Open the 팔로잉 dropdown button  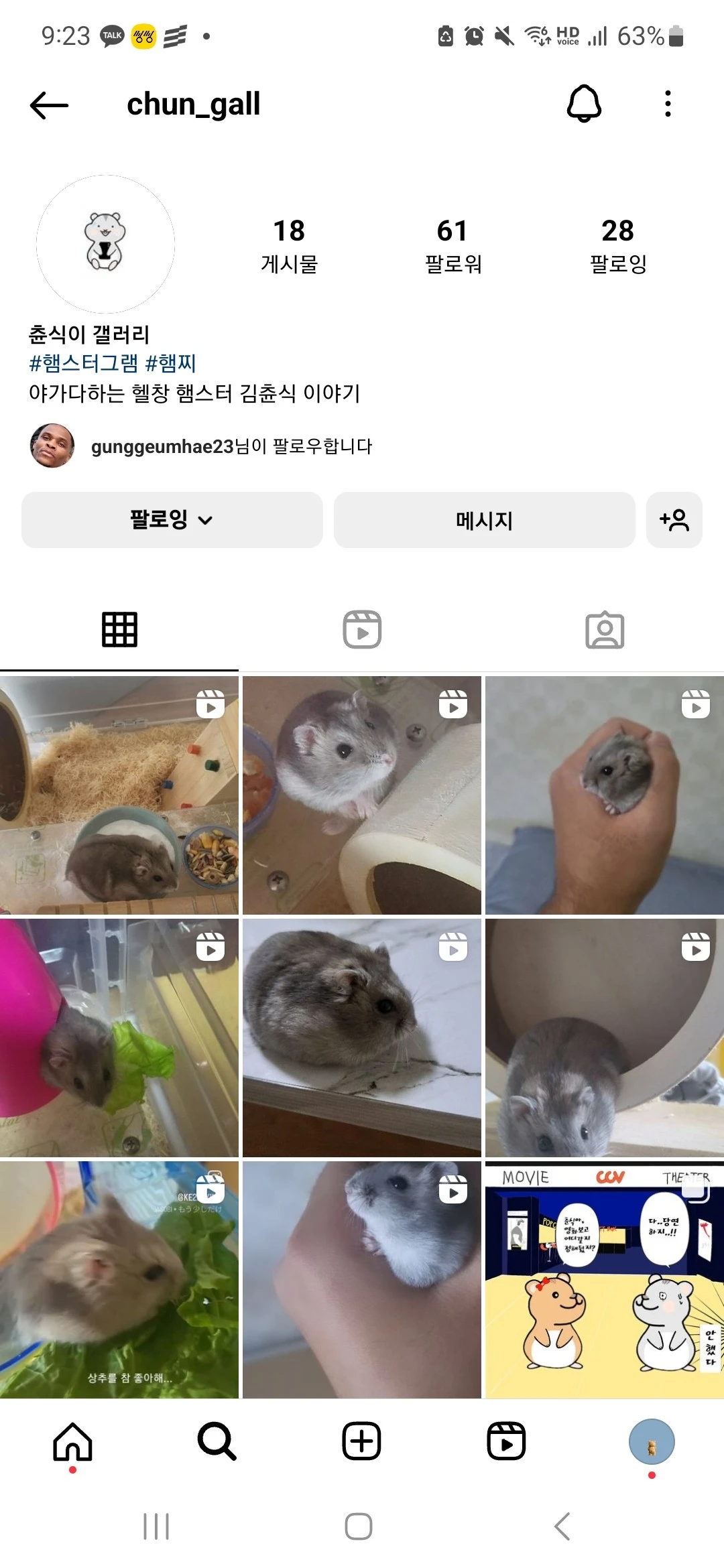[x=172, y=521]
